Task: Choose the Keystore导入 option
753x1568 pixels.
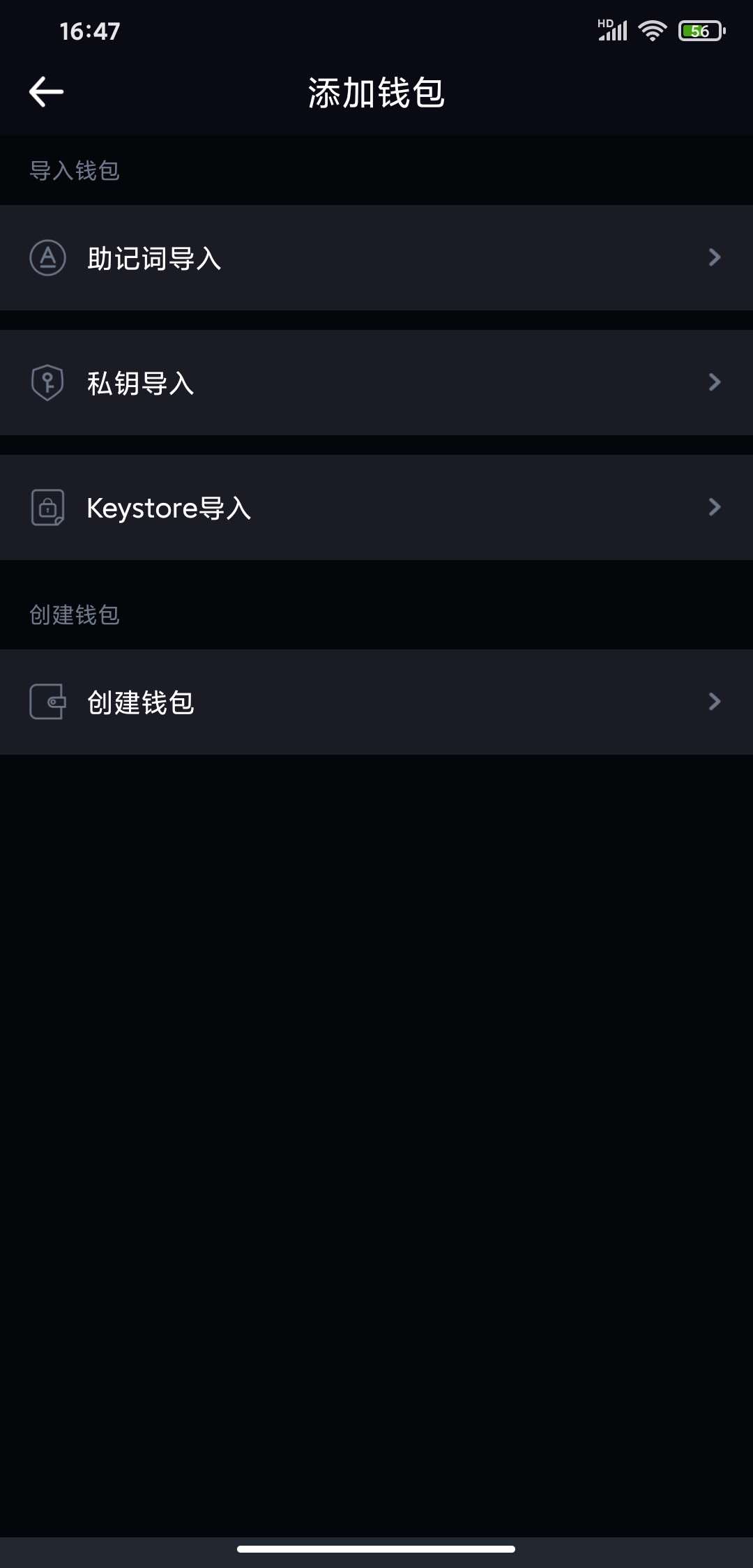Action: pos(376,507)
